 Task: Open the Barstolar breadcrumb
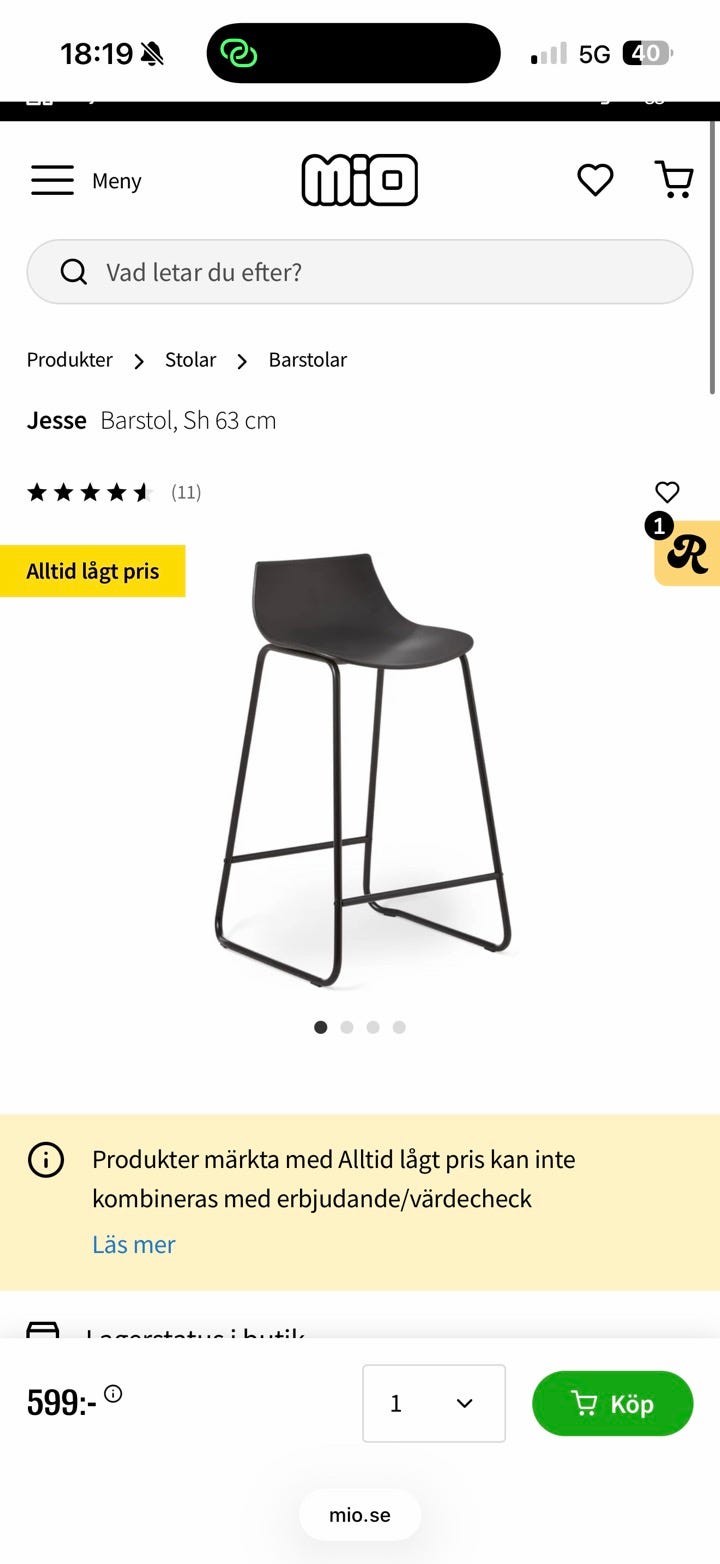(x=307, y=360)
